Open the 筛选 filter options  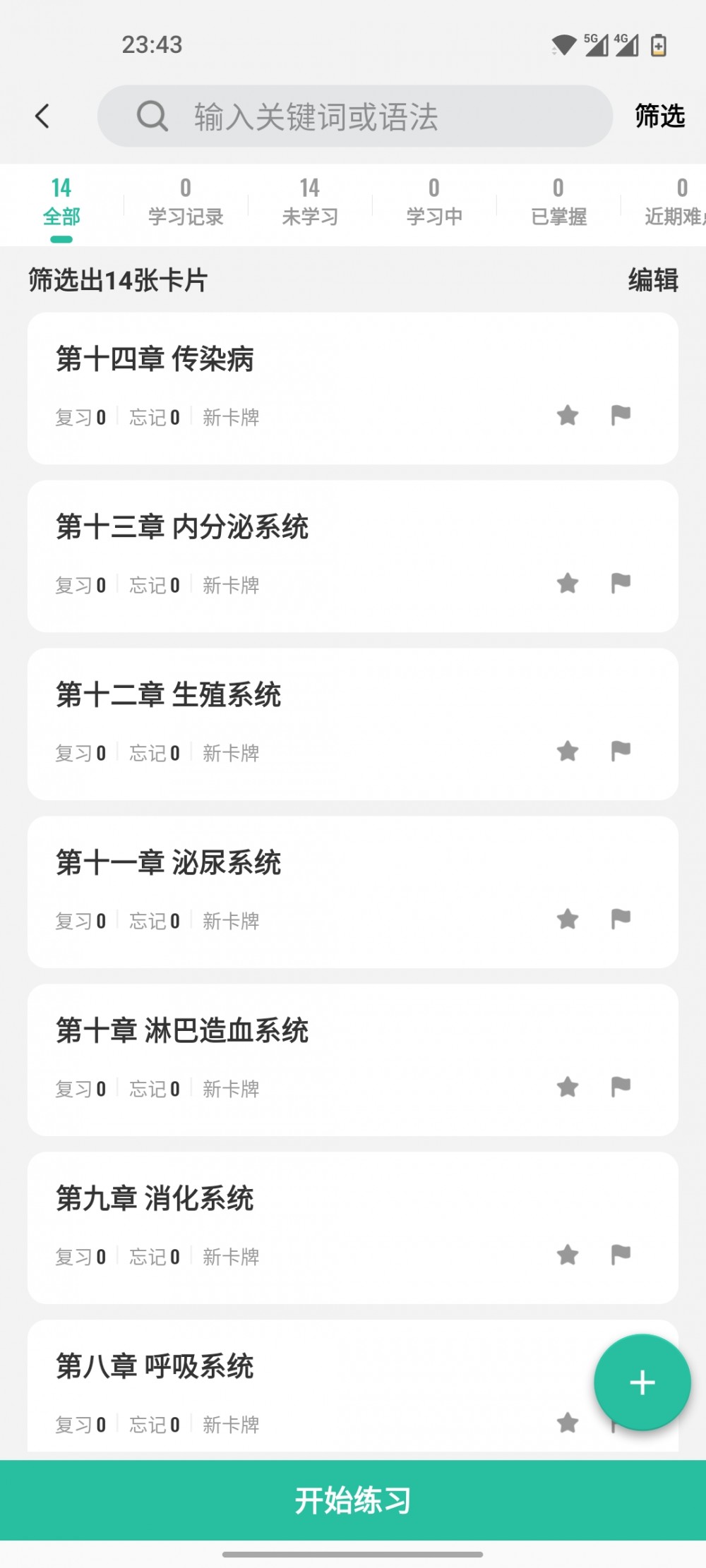pos(659,116)
